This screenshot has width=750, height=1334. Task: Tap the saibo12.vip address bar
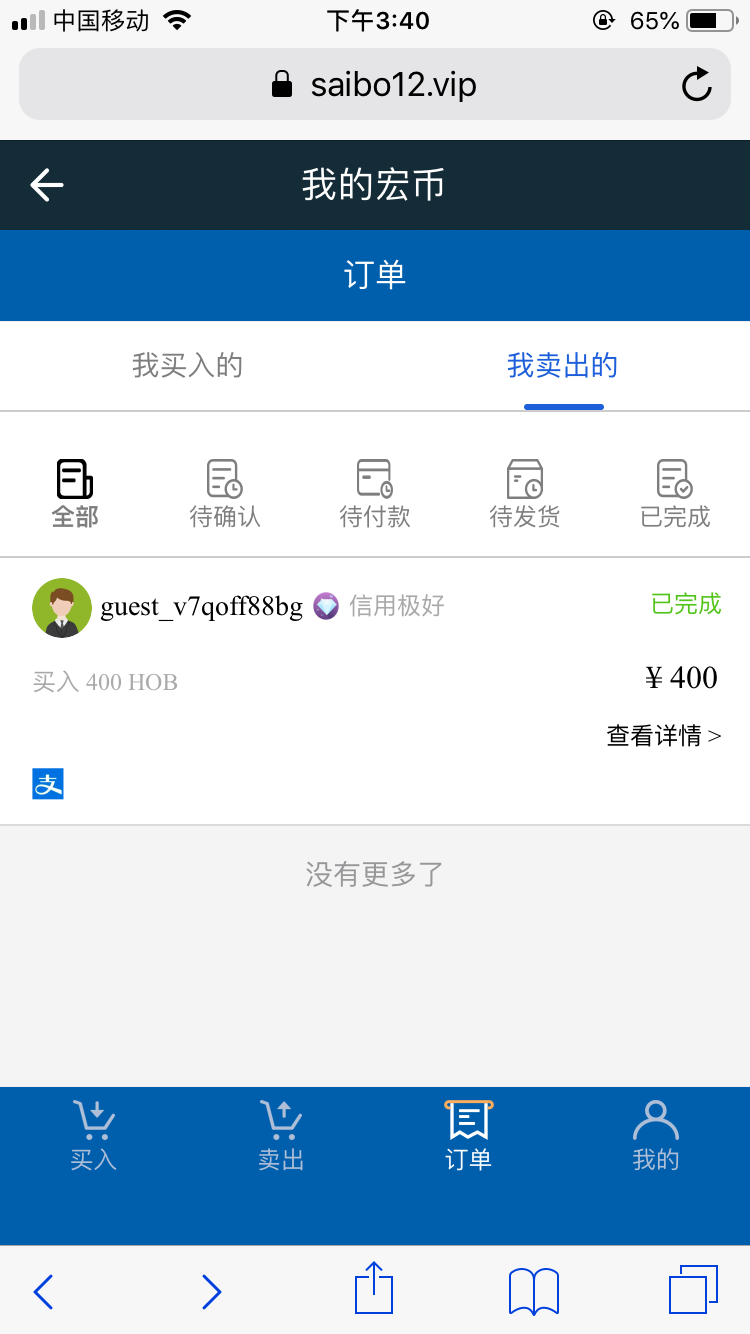click(375, 85)
